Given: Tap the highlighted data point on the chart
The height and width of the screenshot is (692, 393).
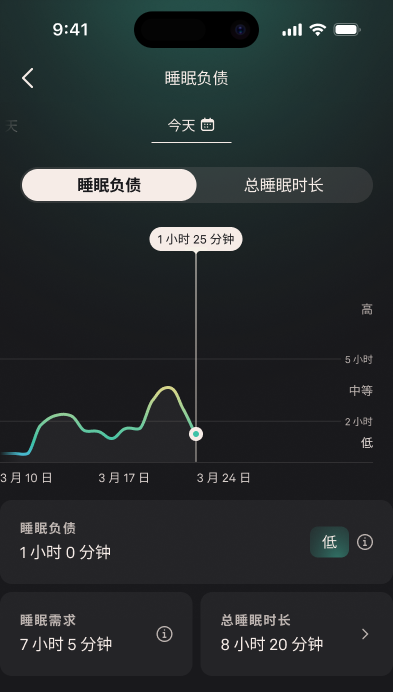Looking at the screenshot, I should tap(196, 434).
